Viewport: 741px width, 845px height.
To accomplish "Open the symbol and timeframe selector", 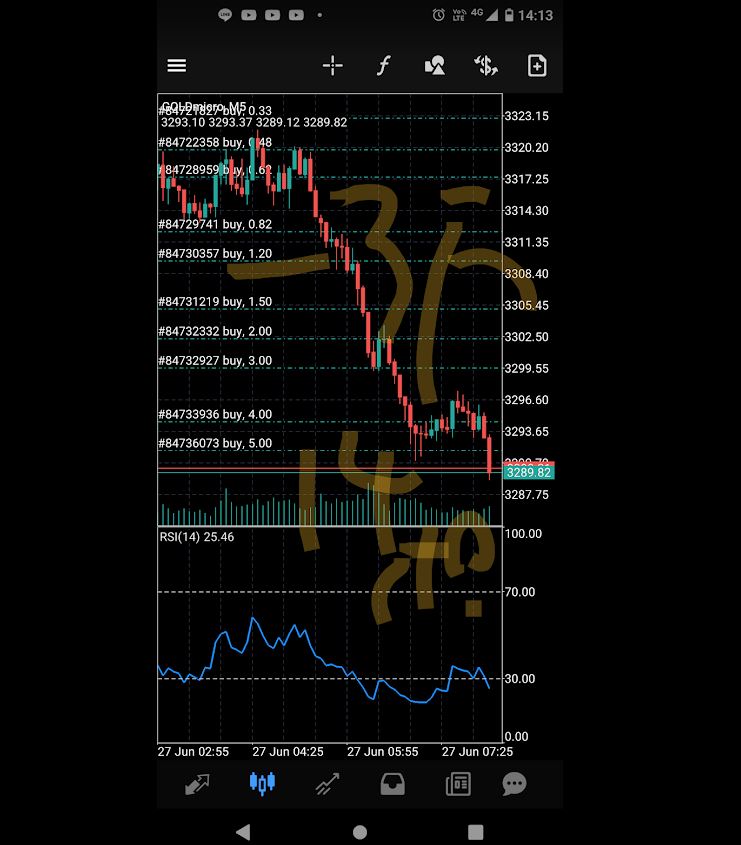I will point(486,66).
